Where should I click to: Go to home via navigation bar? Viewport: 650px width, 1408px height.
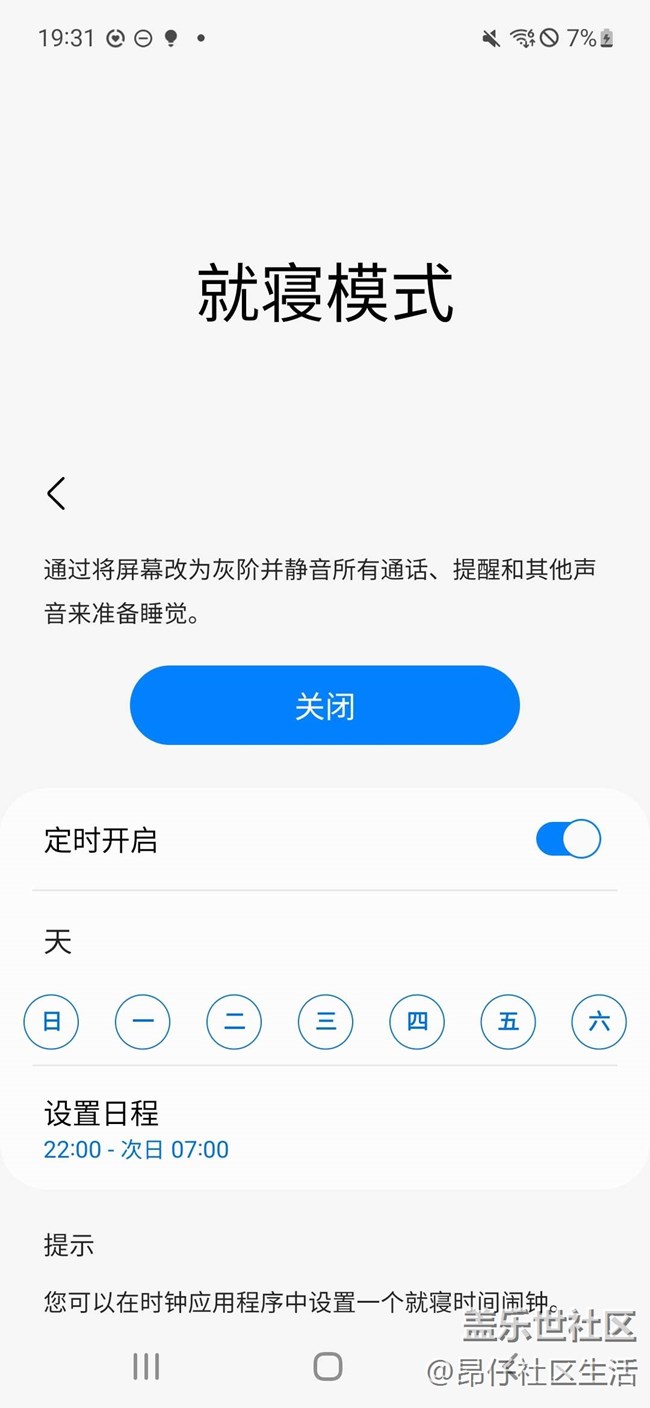coord(328,1366)
